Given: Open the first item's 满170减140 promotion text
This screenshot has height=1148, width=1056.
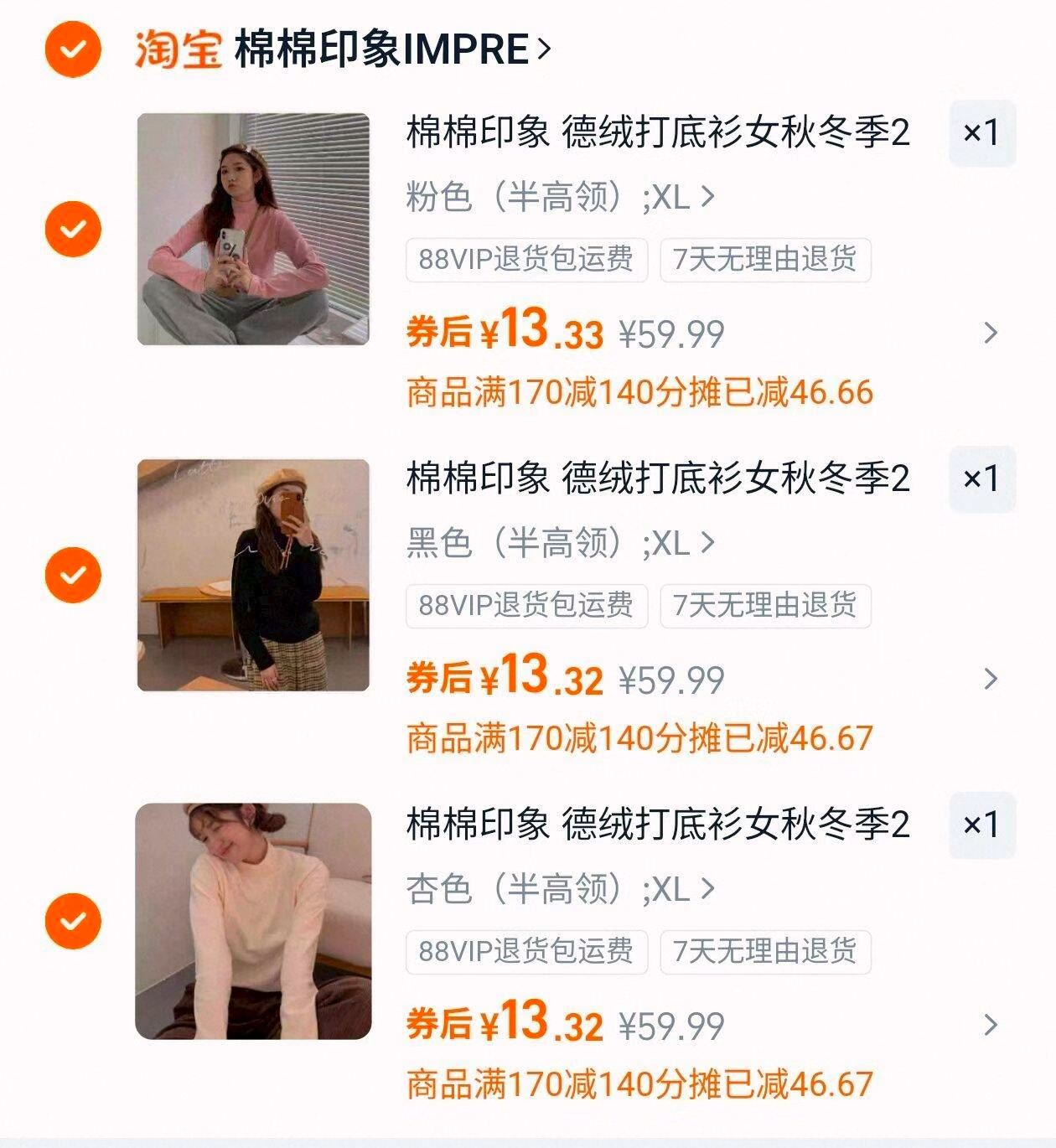Looking at the screenshot, I should [x=641, y=390].
